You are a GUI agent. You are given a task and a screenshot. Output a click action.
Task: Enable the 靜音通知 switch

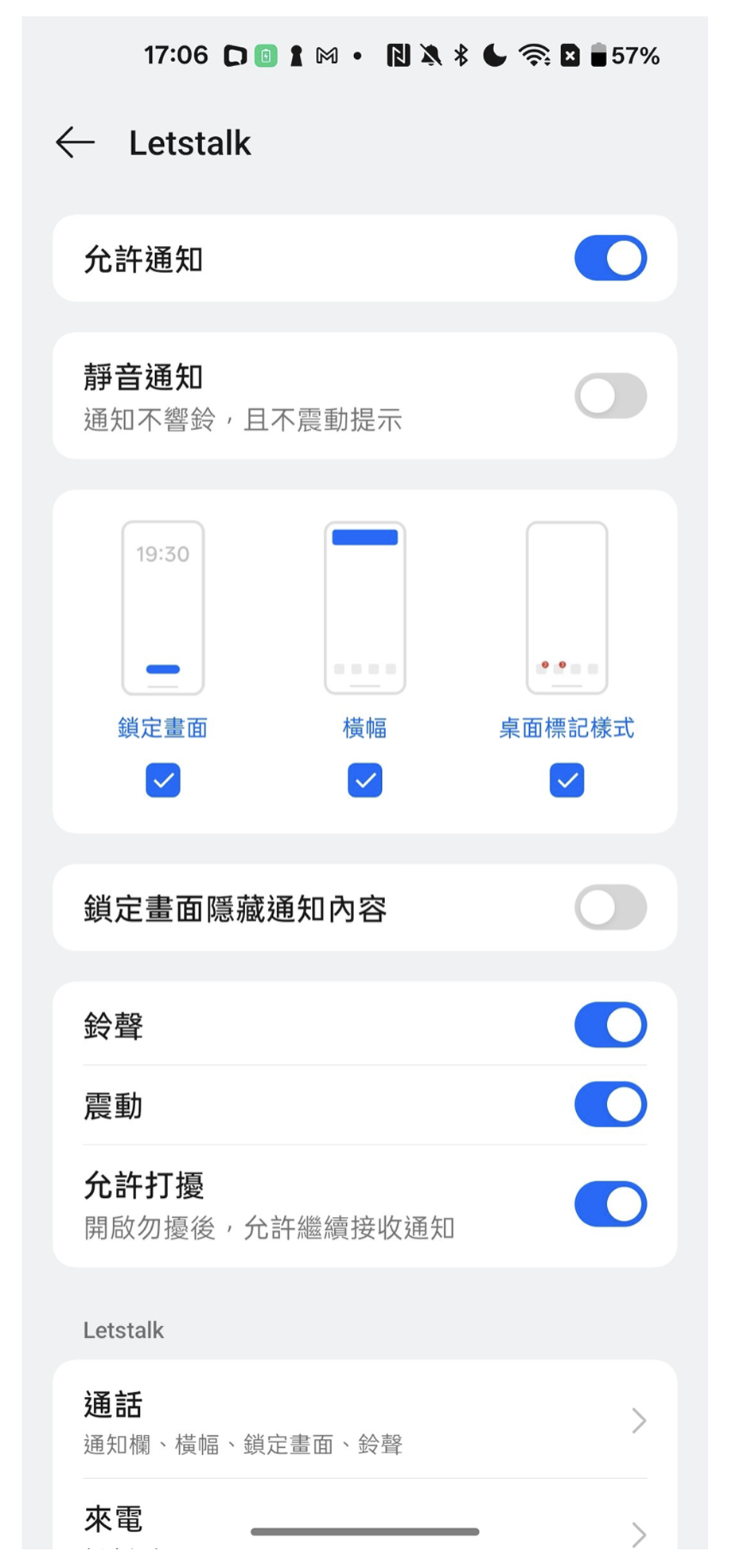click(x=610, y=396)
